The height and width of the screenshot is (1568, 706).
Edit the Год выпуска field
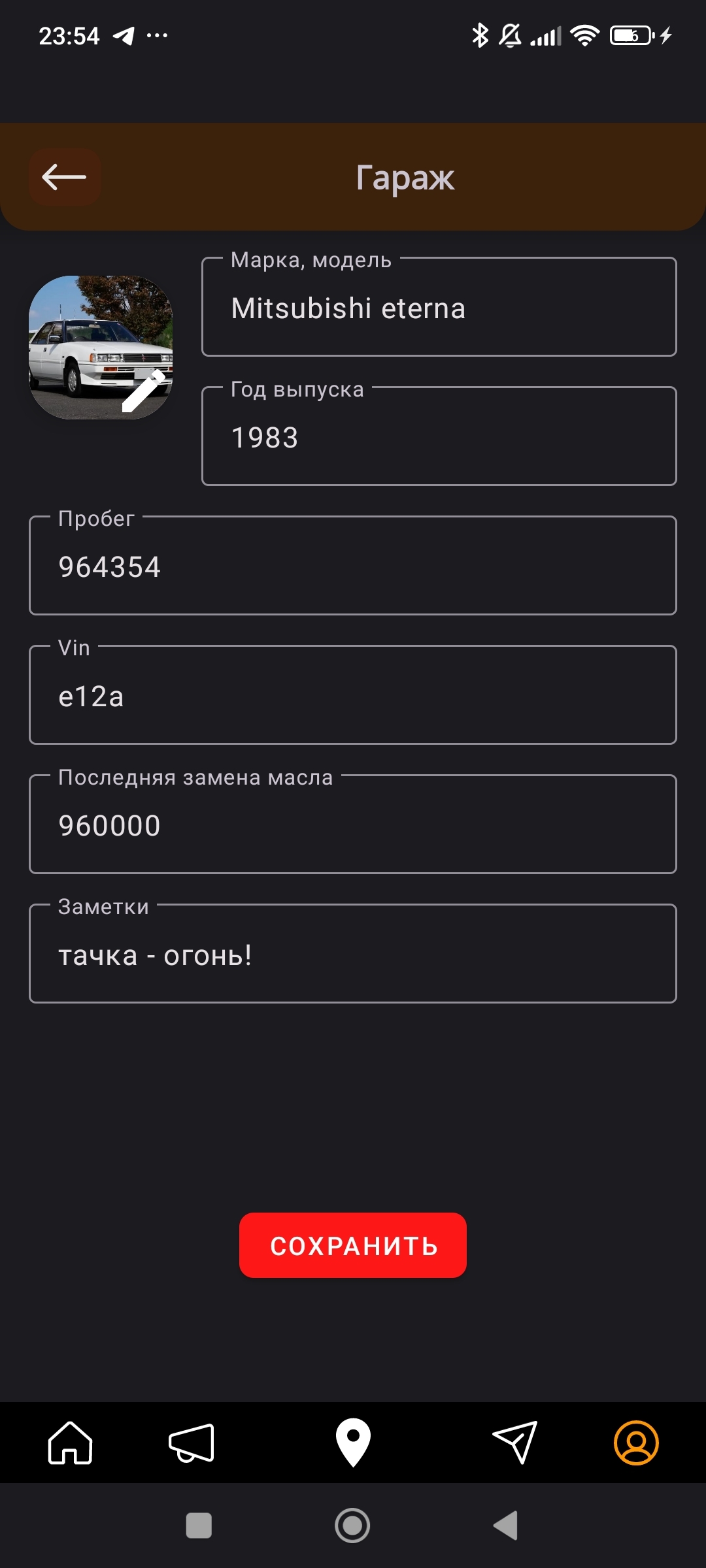click(439, 437)
